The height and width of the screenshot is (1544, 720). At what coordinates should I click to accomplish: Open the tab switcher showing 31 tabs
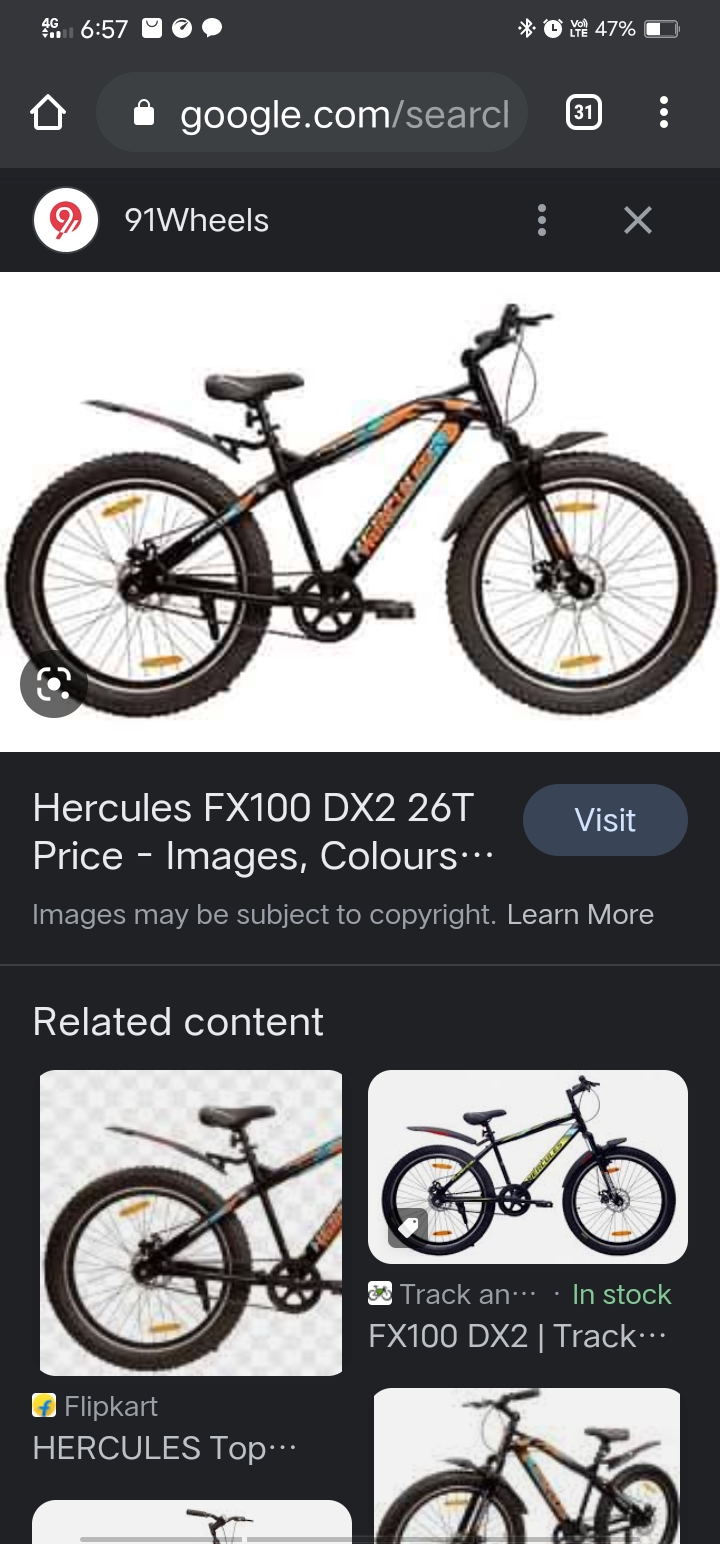[583, 113]
